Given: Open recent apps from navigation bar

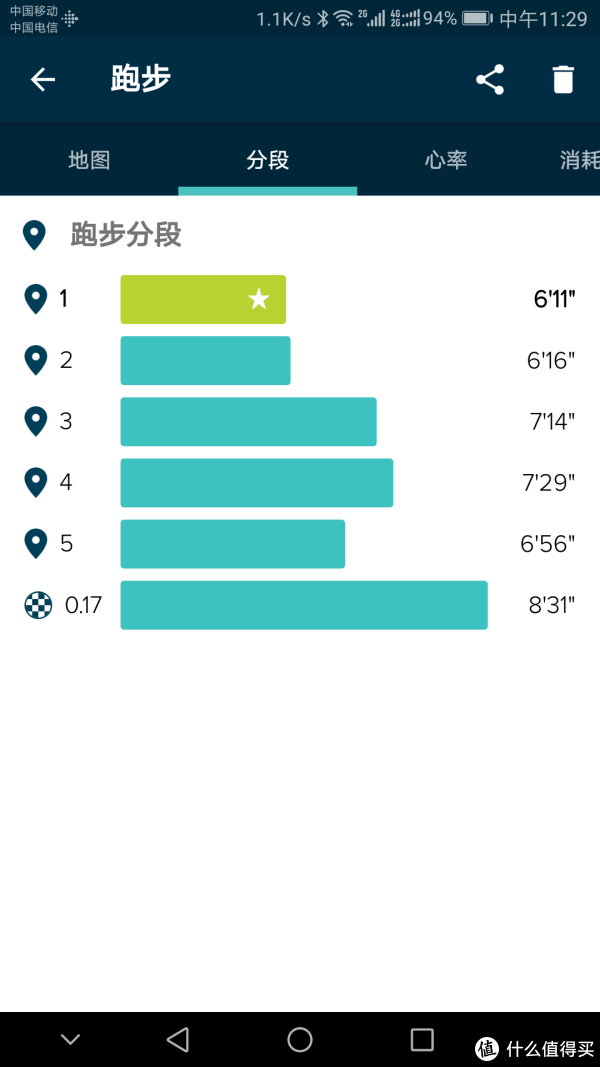Looking at the screenshot, I should pos(422,1040).
